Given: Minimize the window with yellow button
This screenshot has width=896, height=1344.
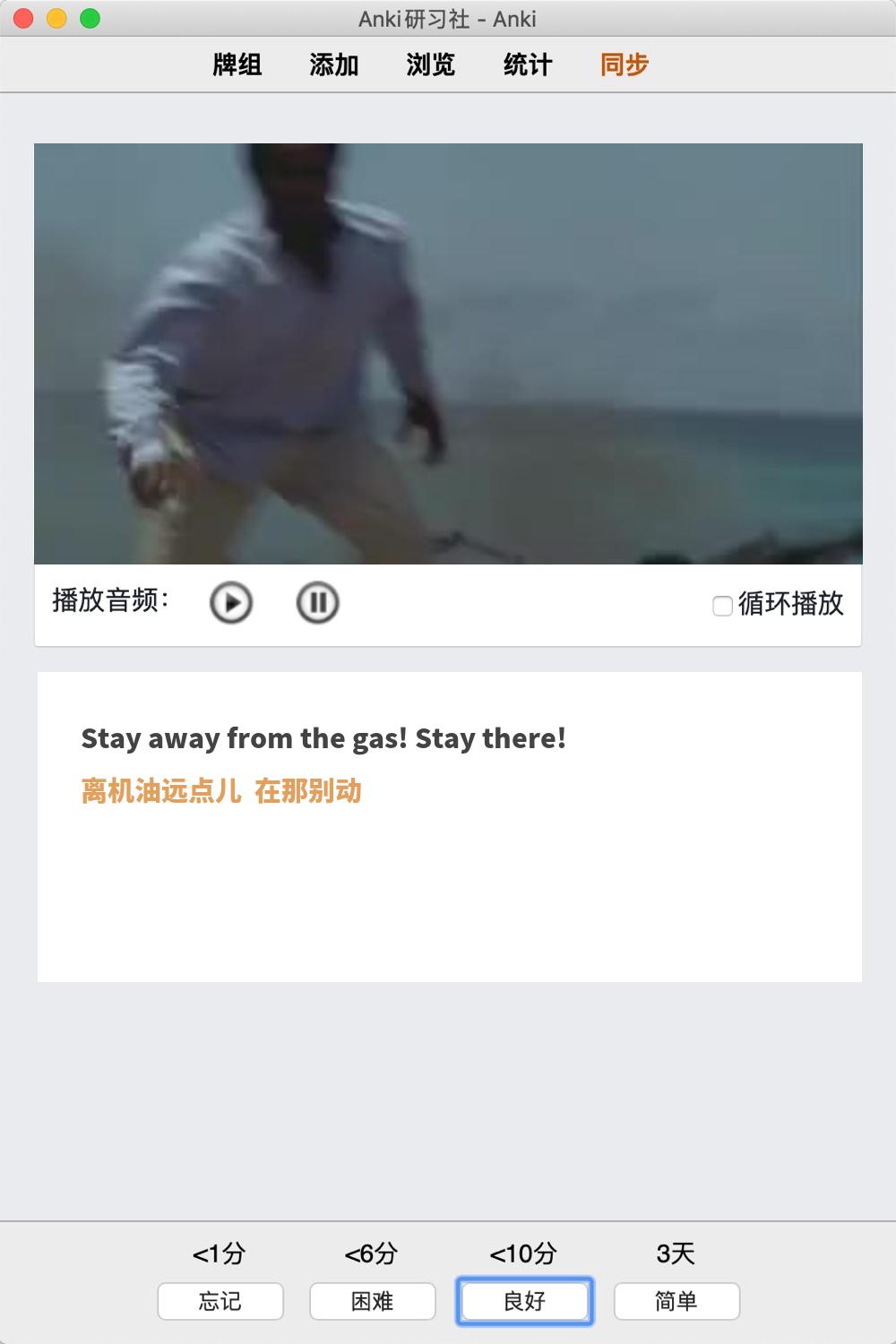Looking at the screenshot, I should tap(56, 19).
